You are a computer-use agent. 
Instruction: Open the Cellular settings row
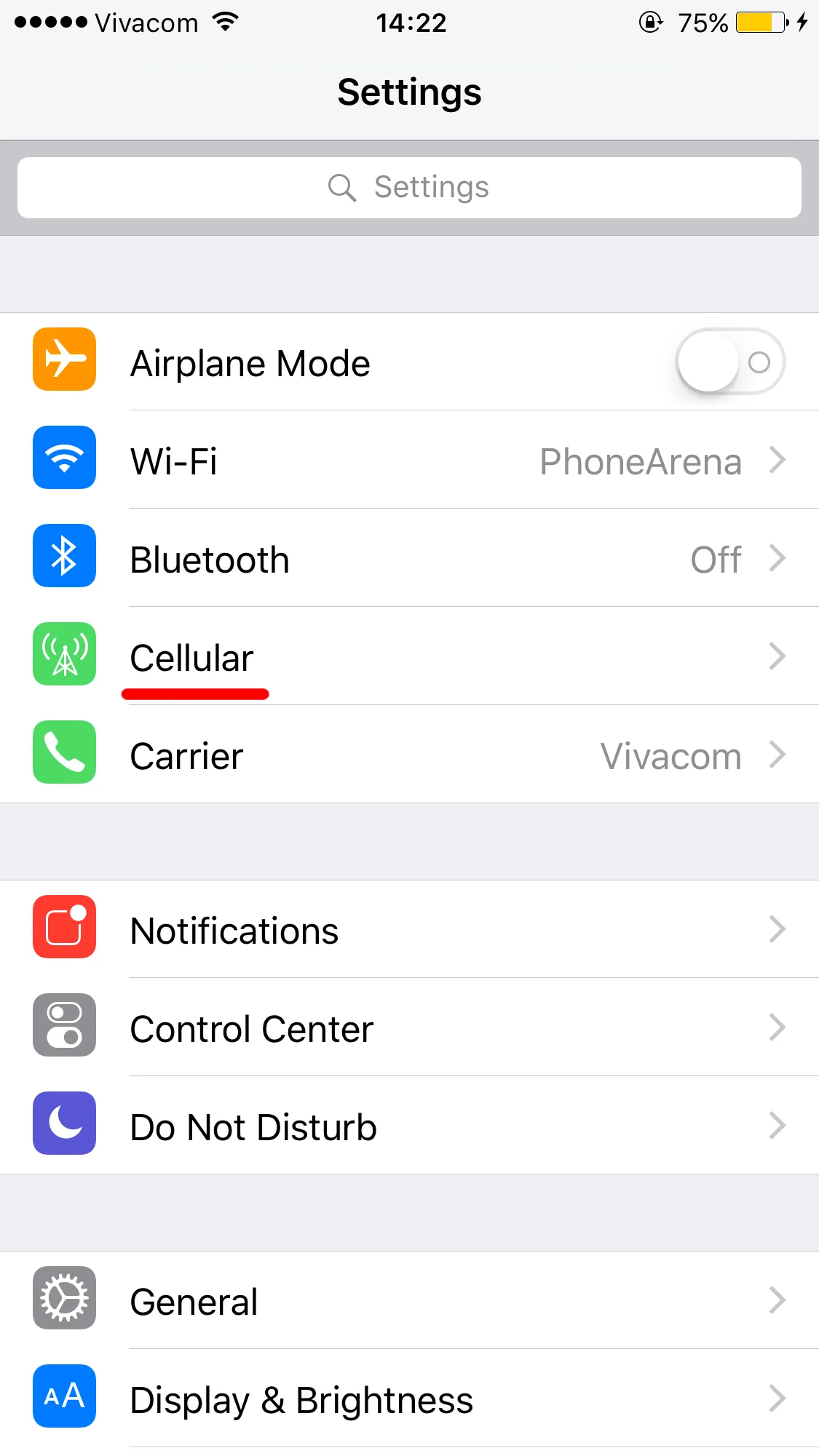[409, 658]
